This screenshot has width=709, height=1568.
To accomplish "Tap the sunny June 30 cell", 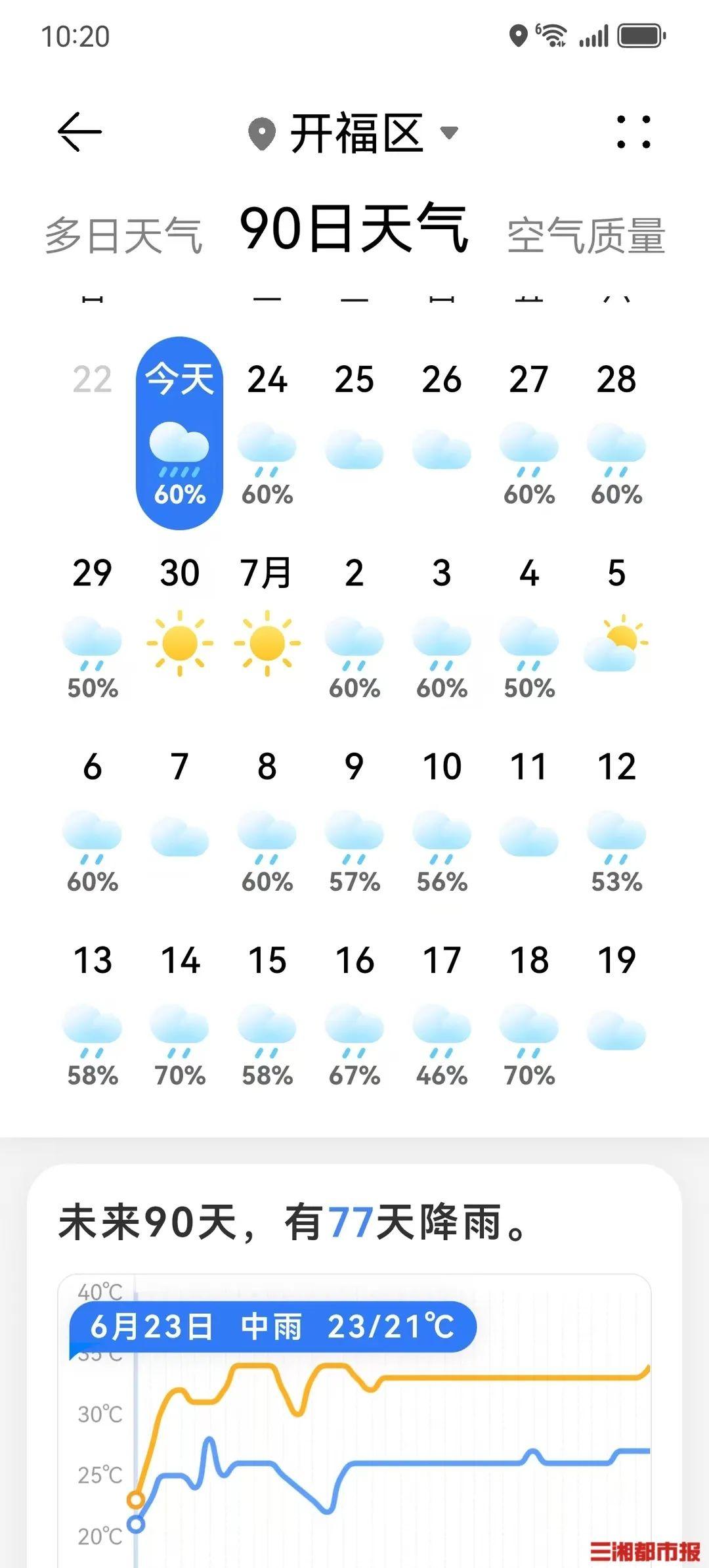I will 179,624.
